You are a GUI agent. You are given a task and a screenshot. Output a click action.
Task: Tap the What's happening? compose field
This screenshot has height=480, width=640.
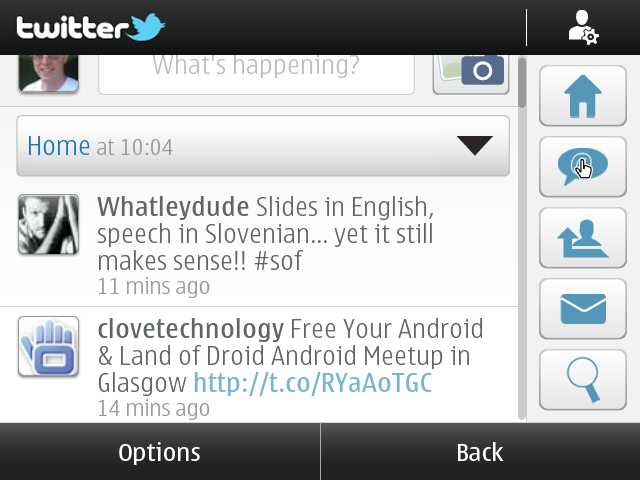[x=256, y=68]
